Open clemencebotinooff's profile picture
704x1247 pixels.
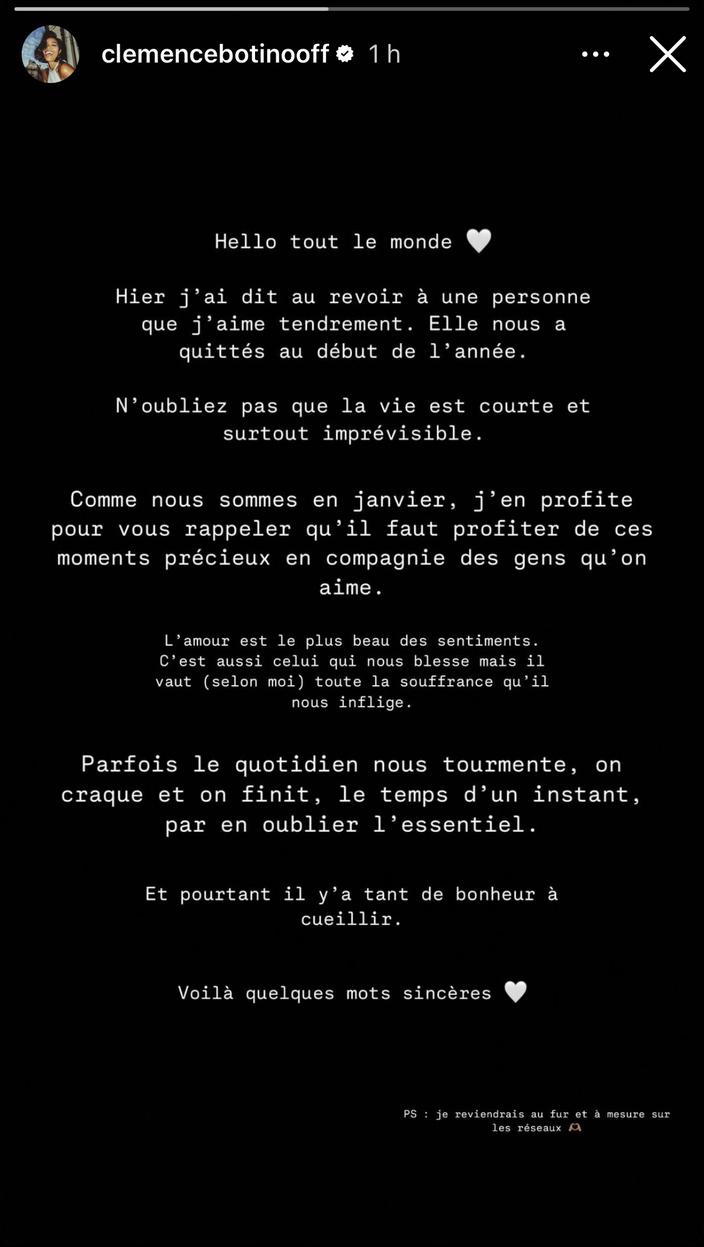[x=50, y=54]
